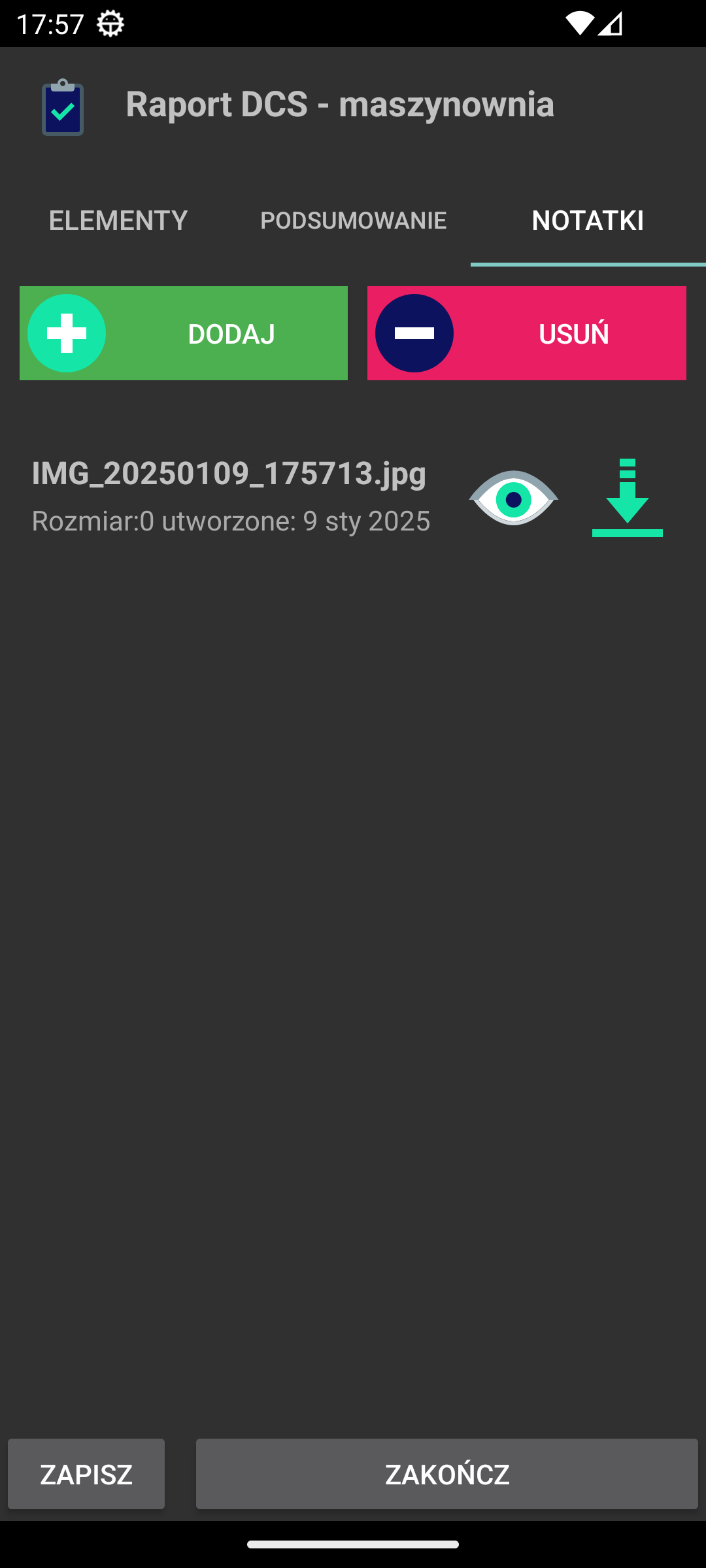Preview IMG_20250109_175713.jpg with the eye icon

tap(514, 499)
